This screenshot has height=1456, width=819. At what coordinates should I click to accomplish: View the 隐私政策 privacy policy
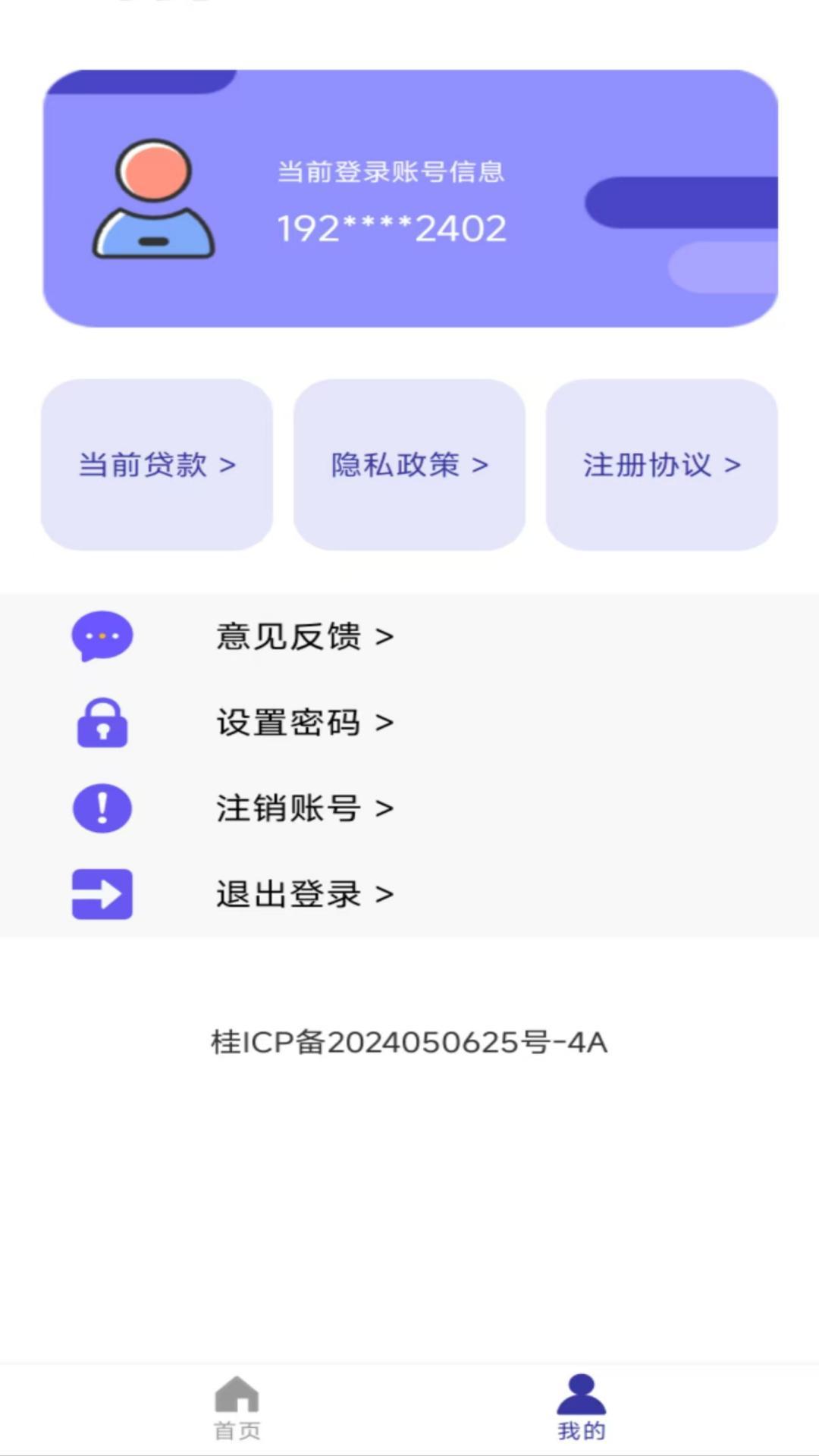pos(409,465)
